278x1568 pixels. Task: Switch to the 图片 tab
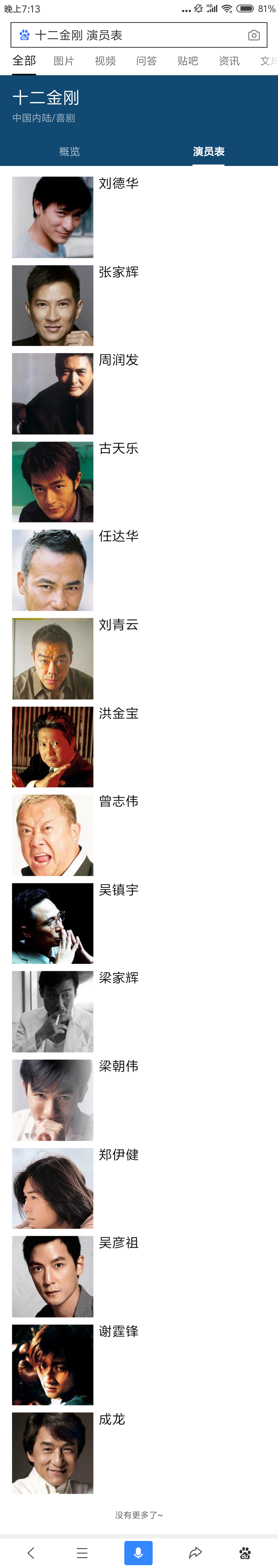point(64,61)
